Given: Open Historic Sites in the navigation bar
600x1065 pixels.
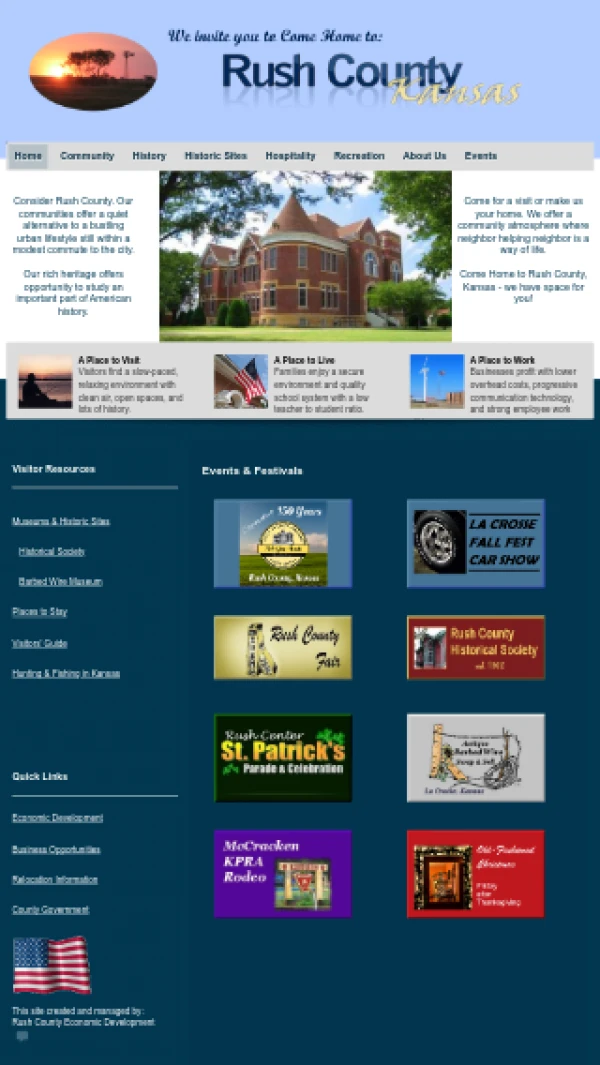Looking at the screenshot, I should pos(215,156).
